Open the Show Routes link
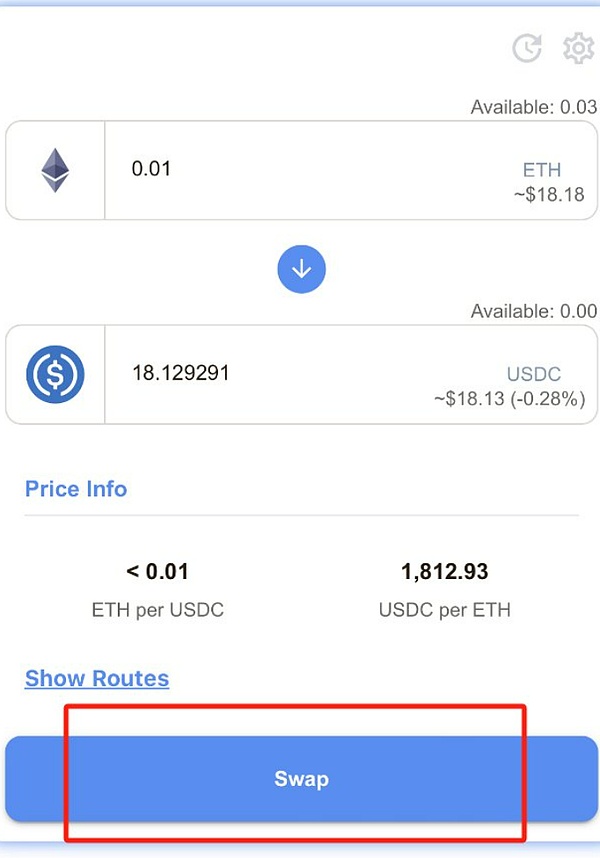The height and width of the screenshot is (858, 600). click(x=97, y=678)
